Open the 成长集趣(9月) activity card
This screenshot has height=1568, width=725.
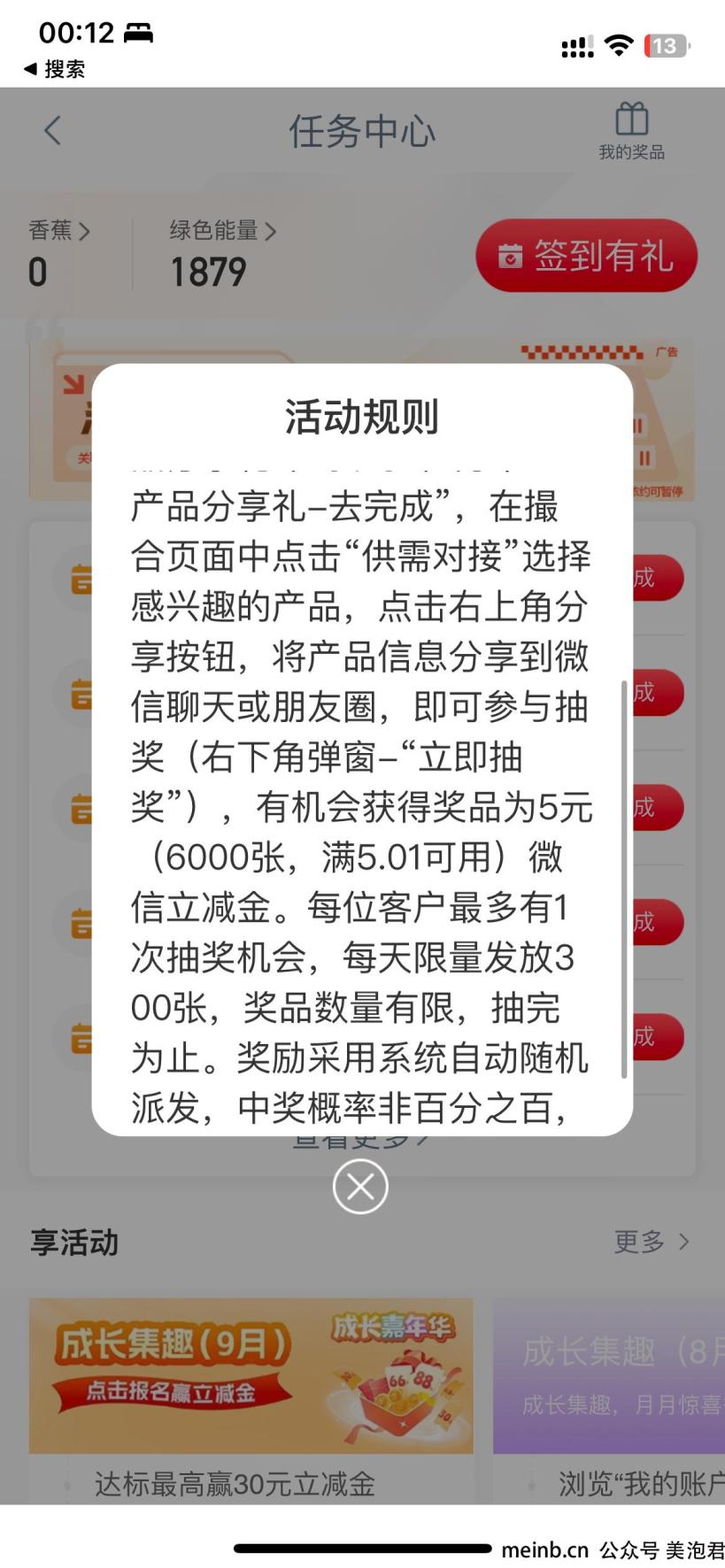251,1376
